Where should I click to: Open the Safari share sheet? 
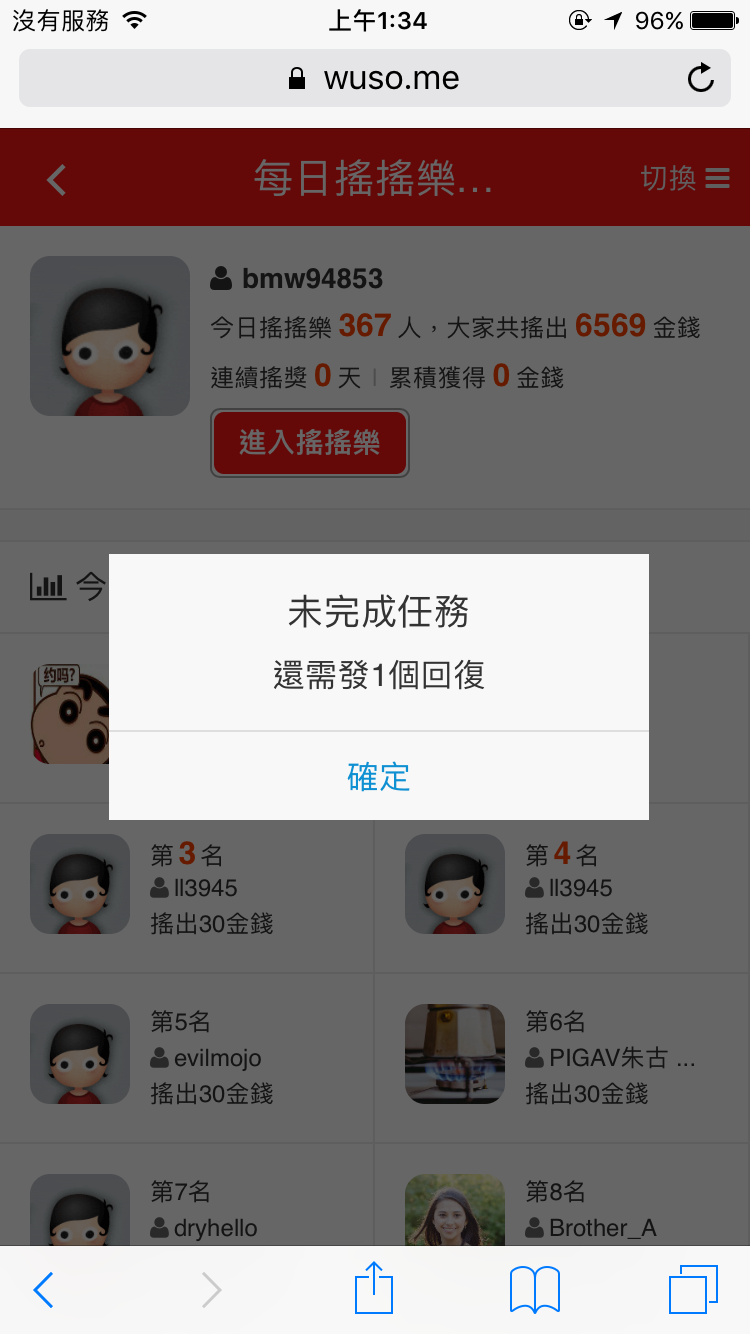pos(374,1288)
